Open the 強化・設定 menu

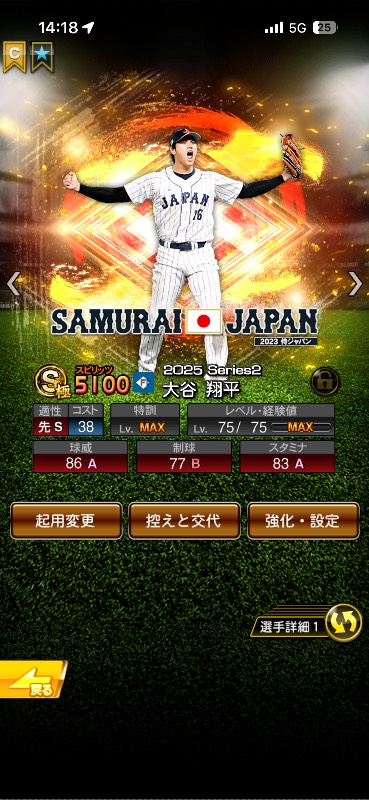click(303, 520)
